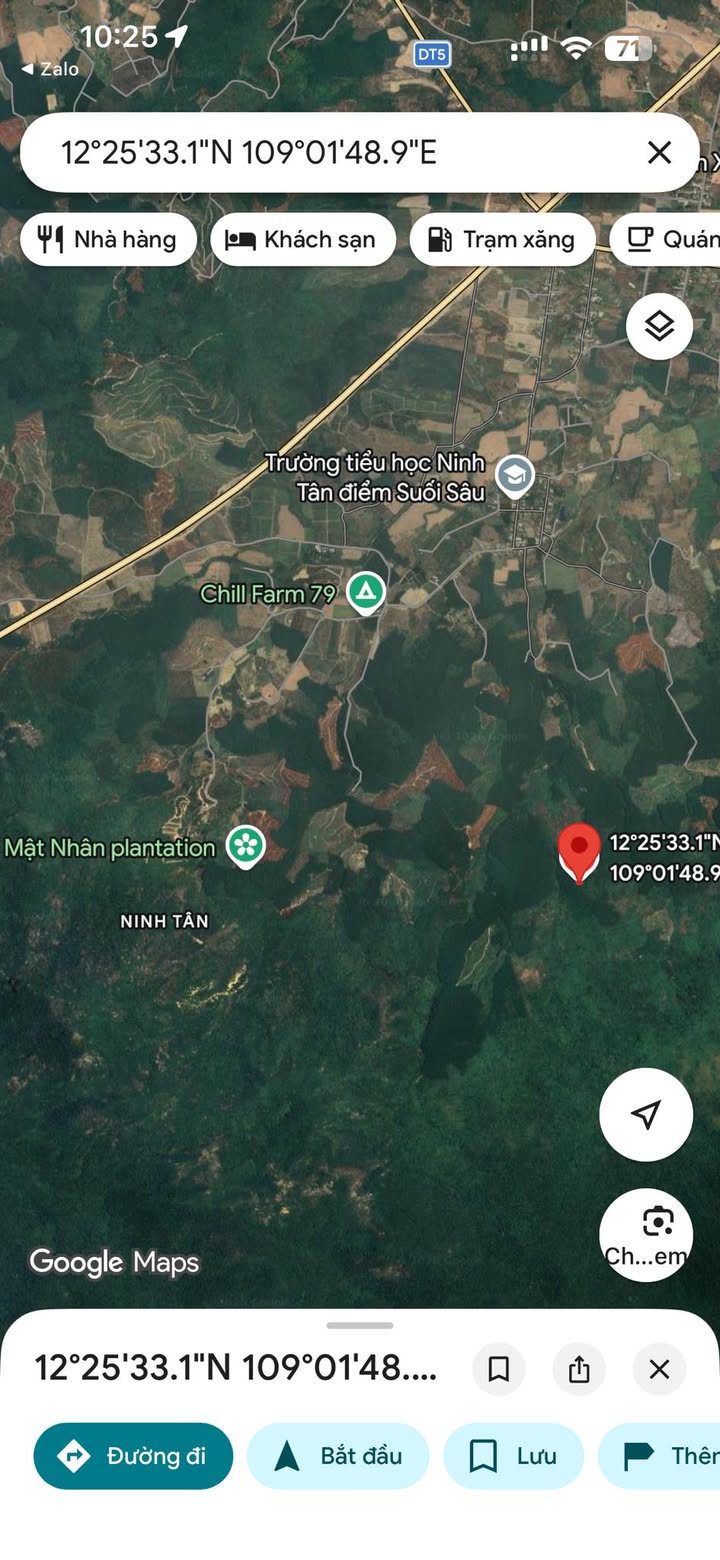Select the Khách sạn chip
The image size is (720, 1560).
pyautogui.click(x=303, y=239)
